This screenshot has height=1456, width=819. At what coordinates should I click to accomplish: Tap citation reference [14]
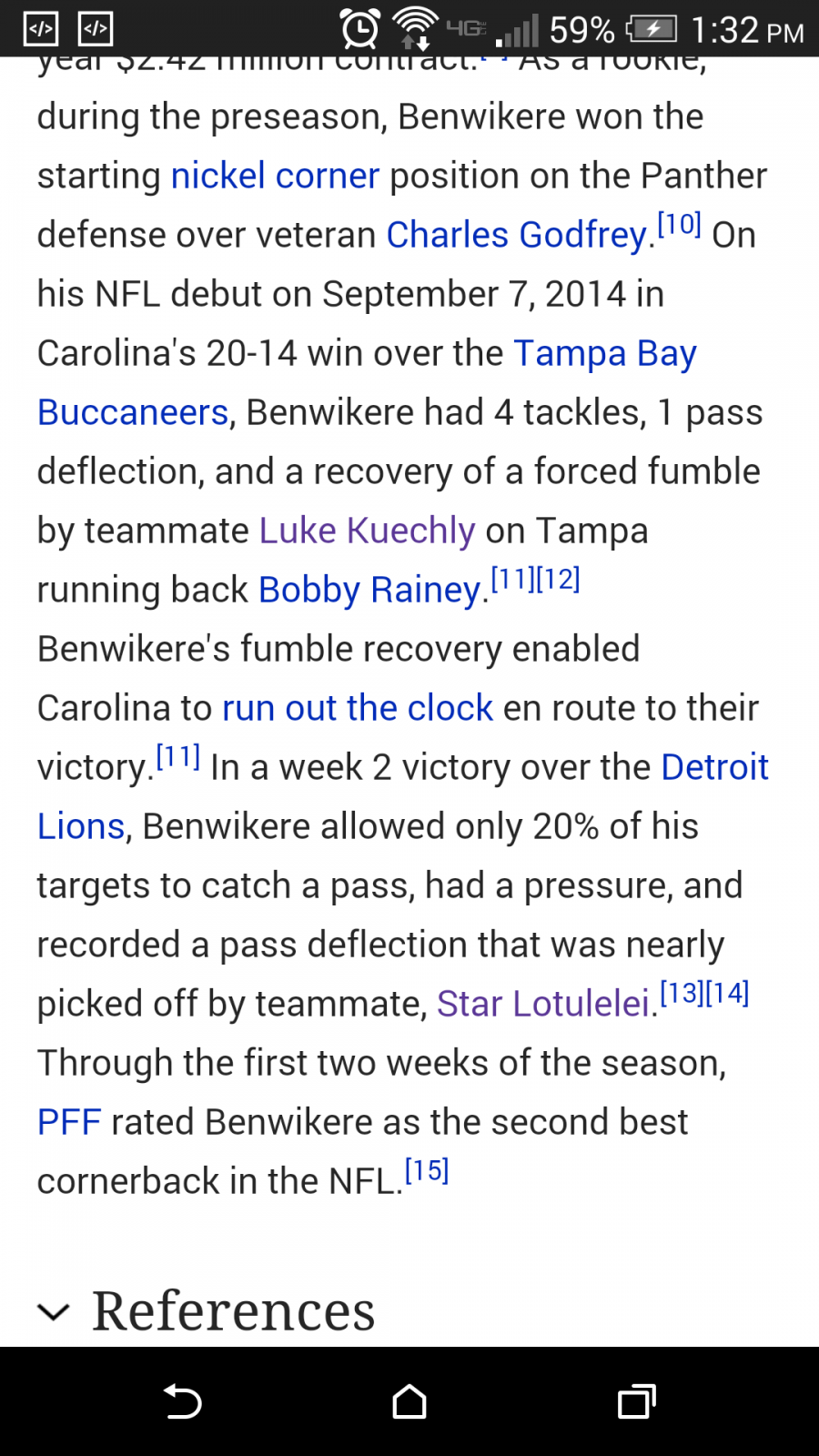[727, 993]
